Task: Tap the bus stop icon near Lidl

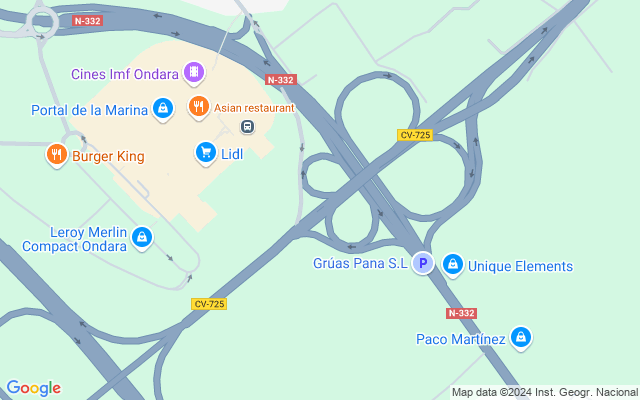Action: click(x=248, y=126)
